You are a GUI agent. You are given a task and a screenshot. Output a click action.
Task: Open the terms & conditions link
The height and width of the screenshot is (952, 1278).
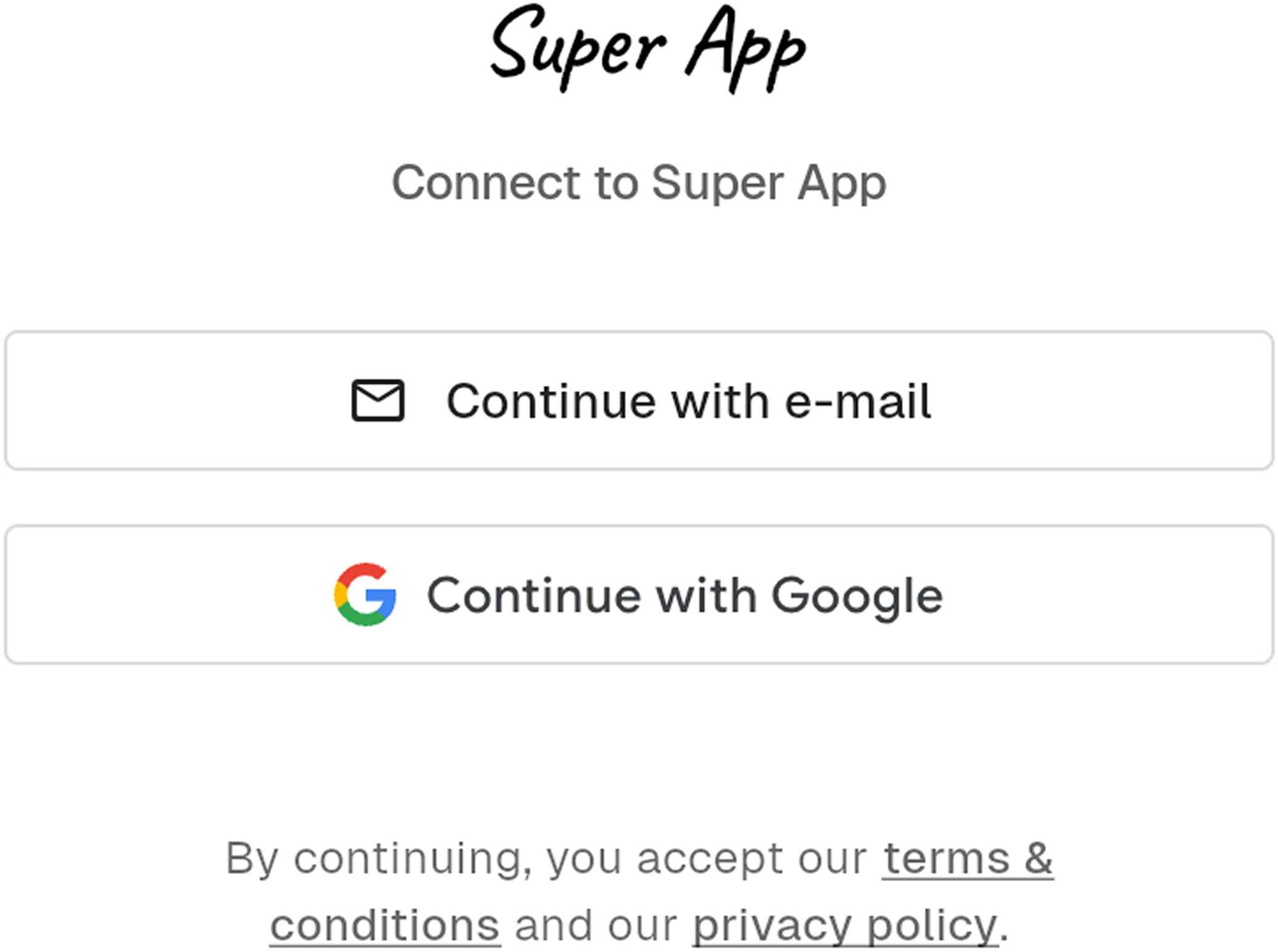[967, 858]
